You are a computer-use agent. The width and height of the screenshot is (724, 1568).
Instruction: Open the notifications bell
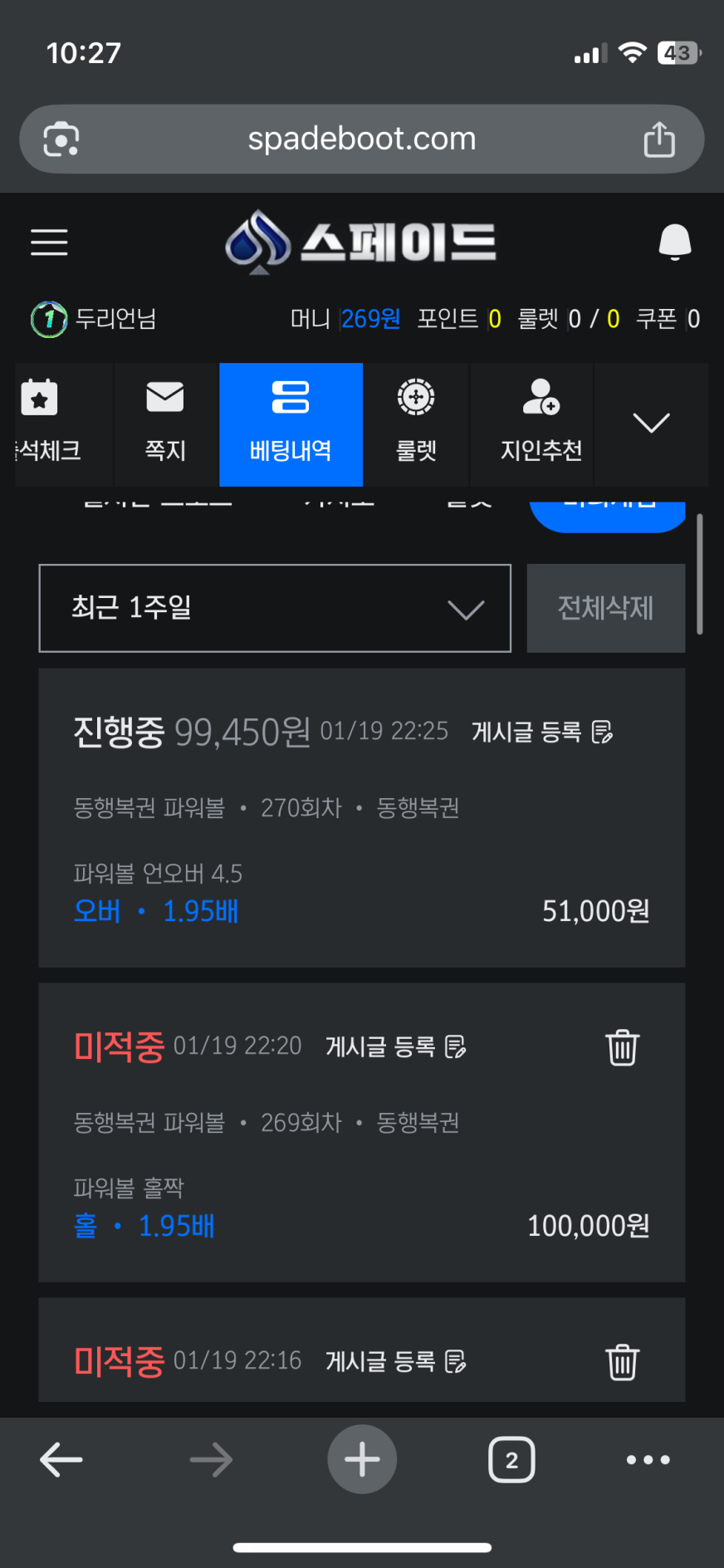[674, 242]
